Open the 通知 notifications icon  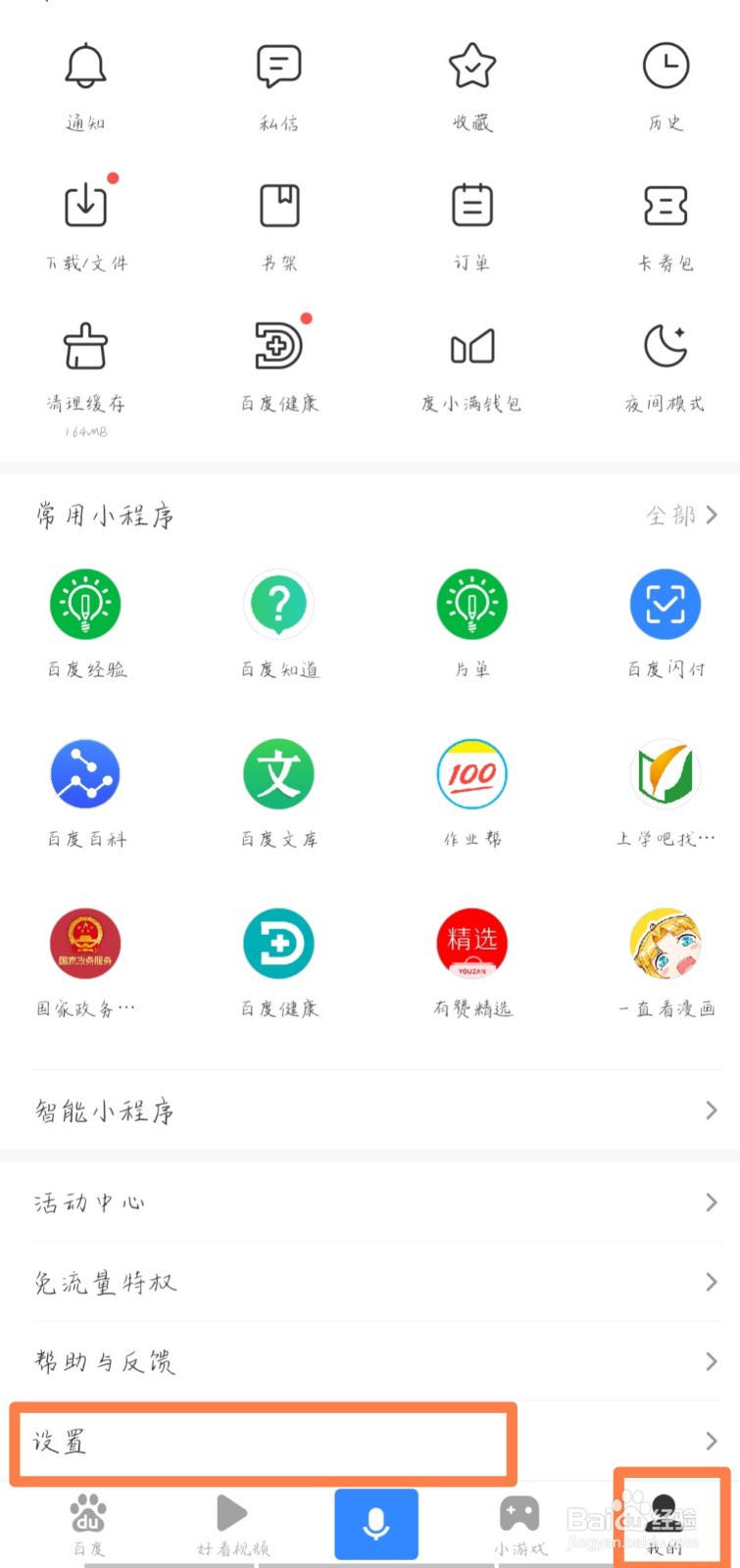click(x=84, y=83)
